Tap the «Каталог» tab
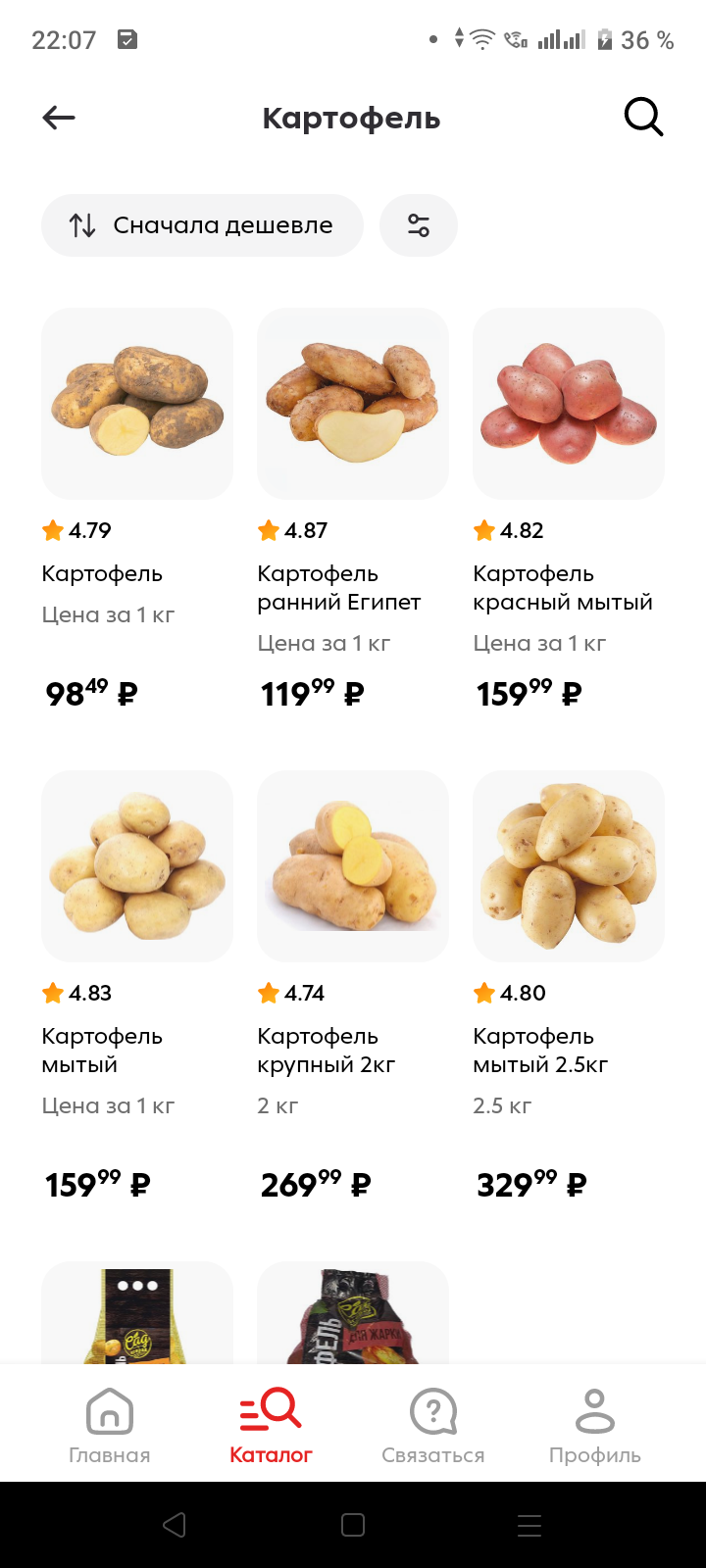This screenshot has width=706, height=1568. pos(271,1425)
